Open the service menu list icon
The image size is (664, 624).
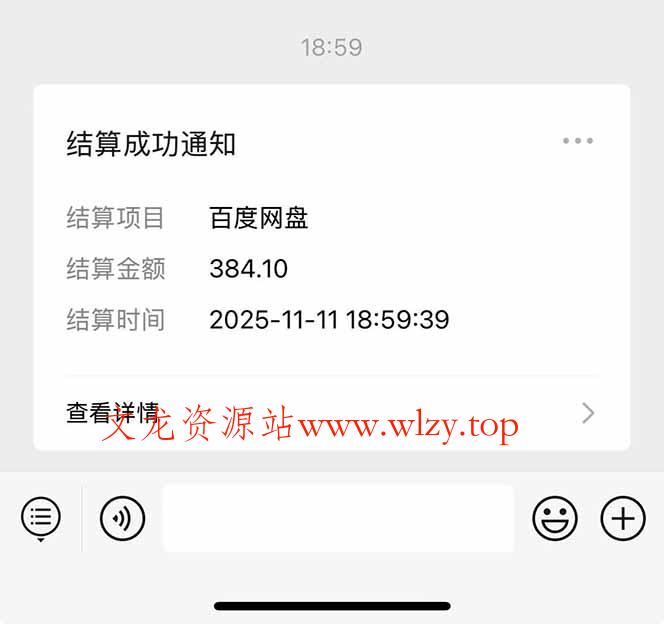point(41,518)
